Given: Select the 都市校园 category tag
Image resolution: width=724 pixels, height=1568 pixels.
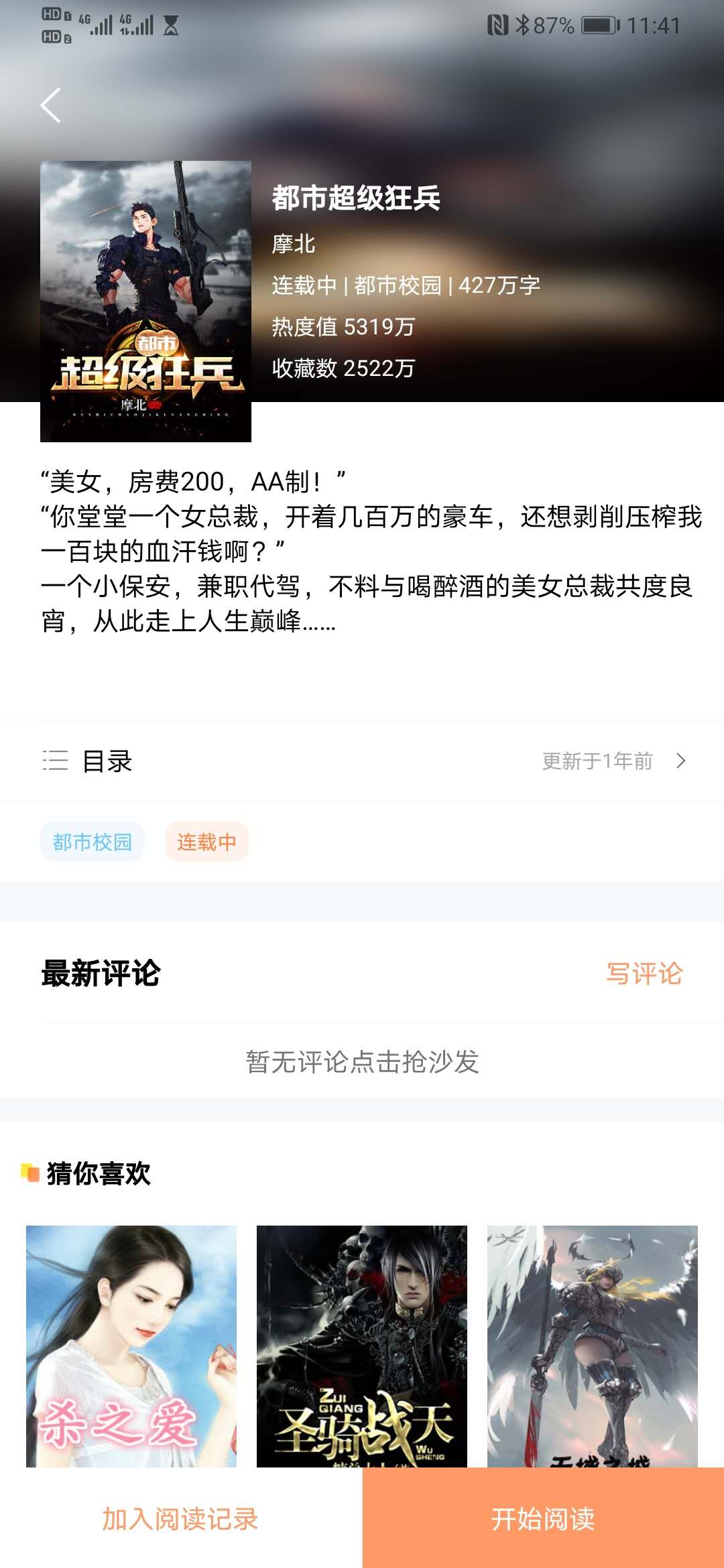Looking at the screenshot, I should (x=92, y=841).
